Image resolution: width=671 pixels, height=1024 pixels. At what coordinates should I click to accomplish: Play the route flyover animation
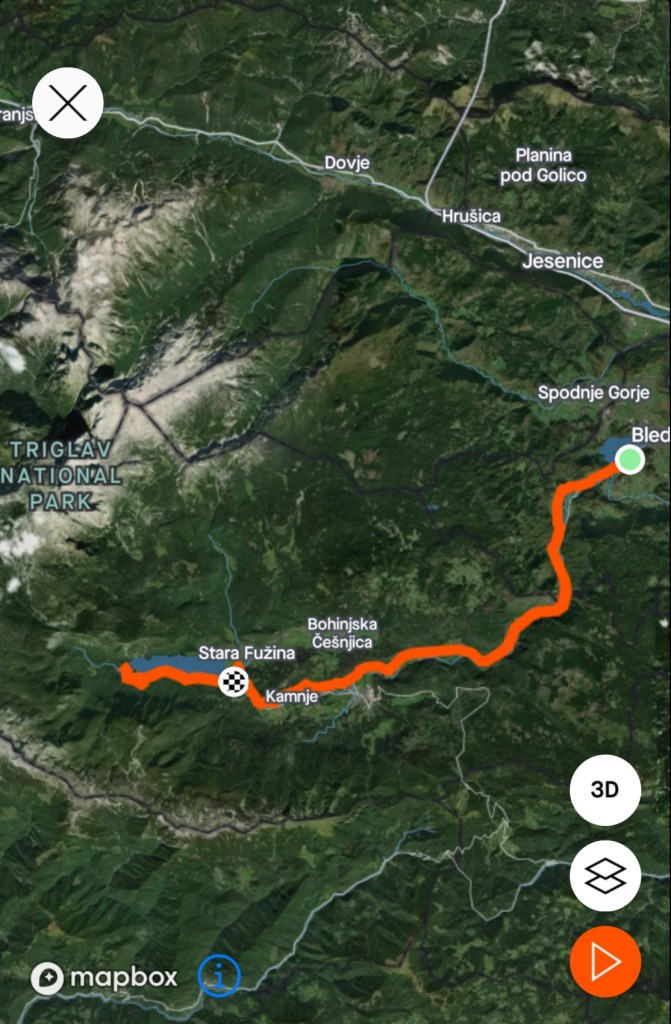605,962
